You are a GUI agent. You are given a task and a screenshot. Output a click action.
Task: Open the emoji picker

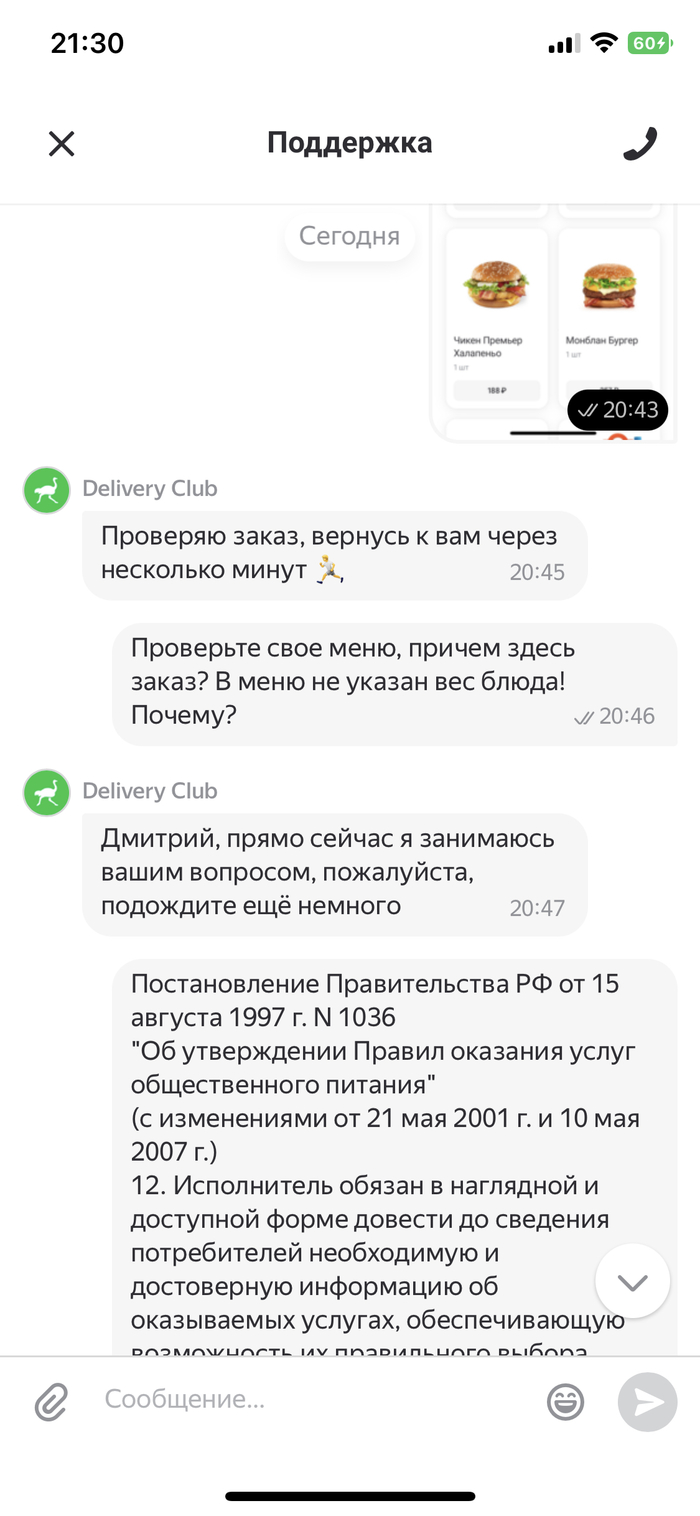coord(565,1401)
